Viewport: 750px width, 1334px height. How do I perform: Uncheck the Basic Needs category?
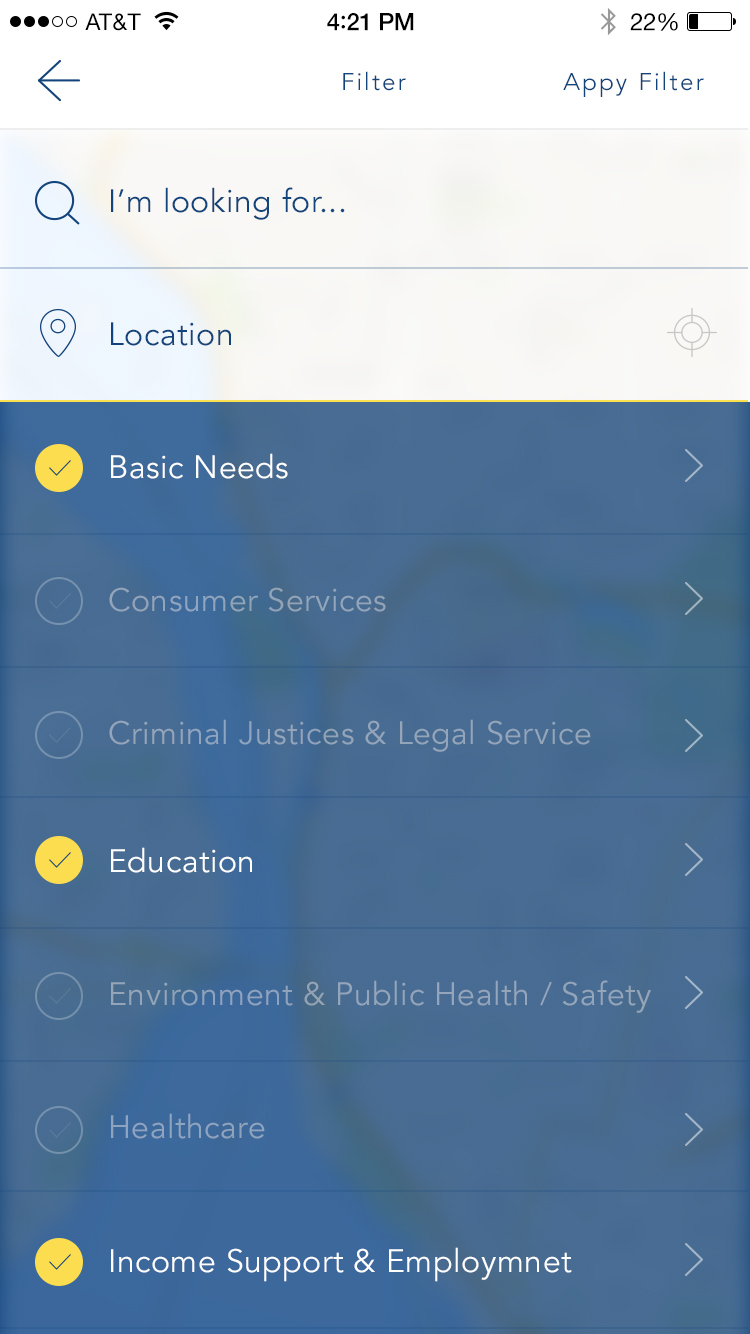(59, 468)
